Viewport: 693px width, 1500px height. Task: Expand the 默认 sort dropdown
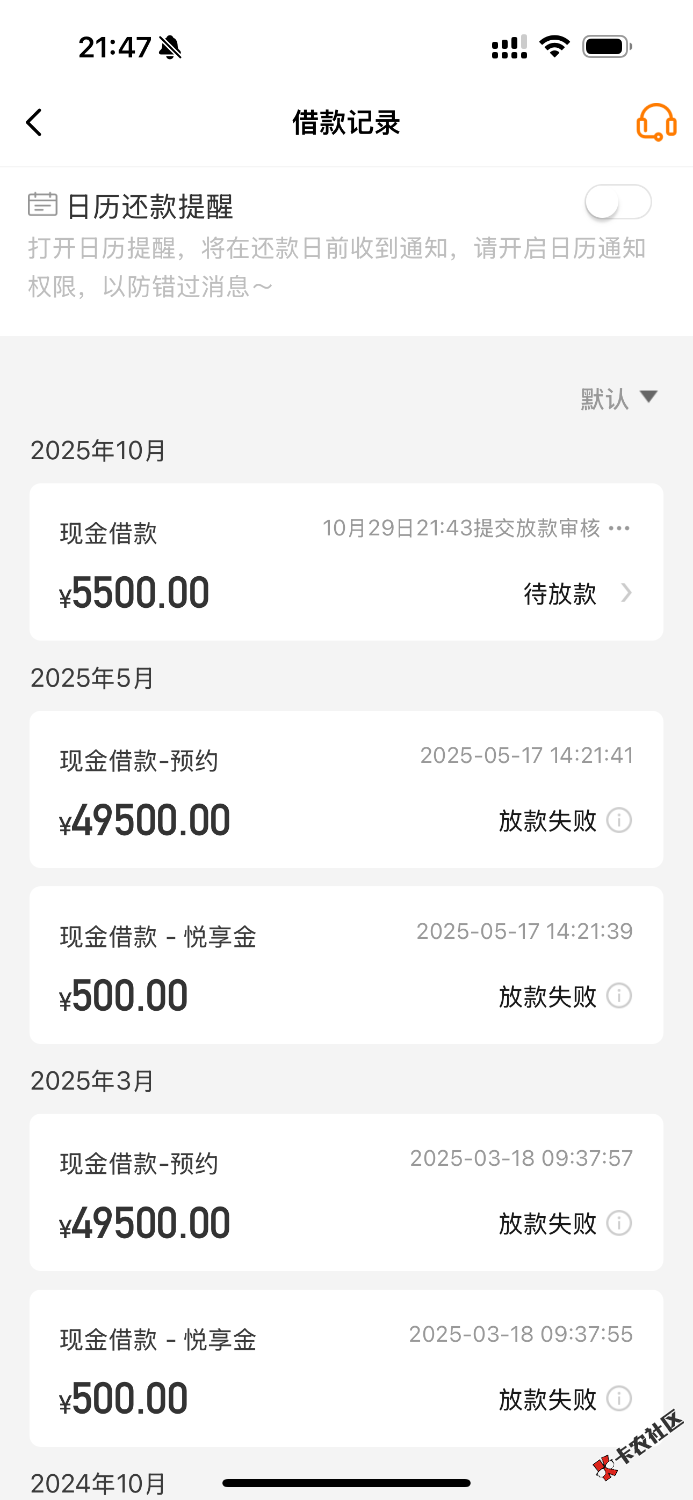pyautogui.click(x=619, y=398)
